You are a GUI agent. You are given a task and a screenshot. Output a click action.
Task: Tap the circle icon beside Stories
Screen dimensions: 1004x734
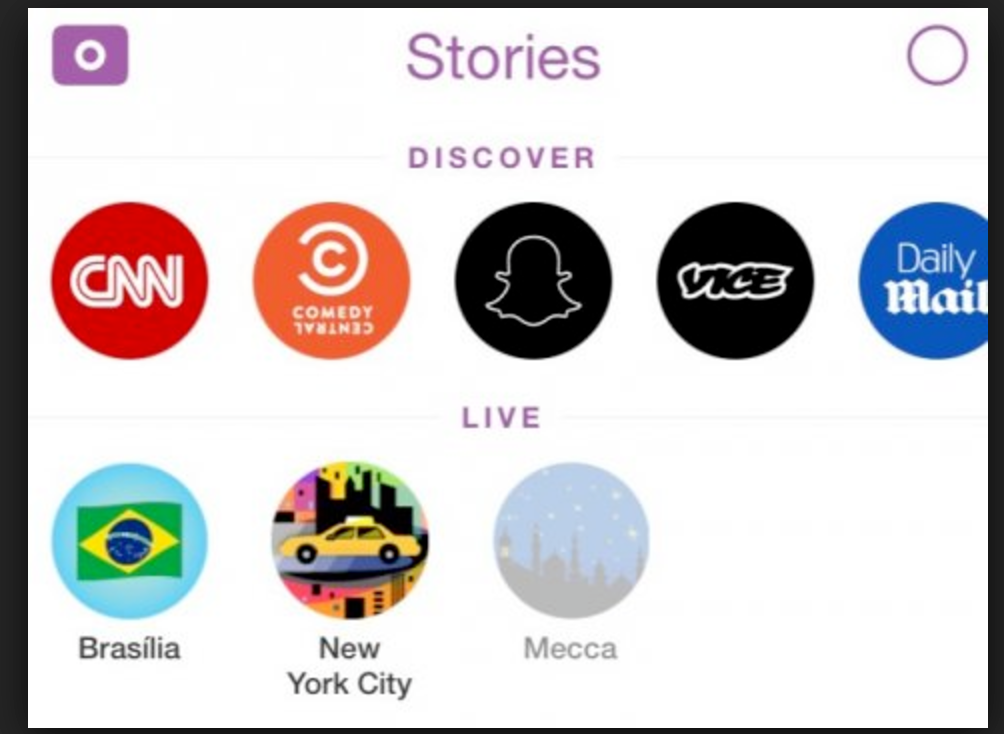tap(937, 56)
